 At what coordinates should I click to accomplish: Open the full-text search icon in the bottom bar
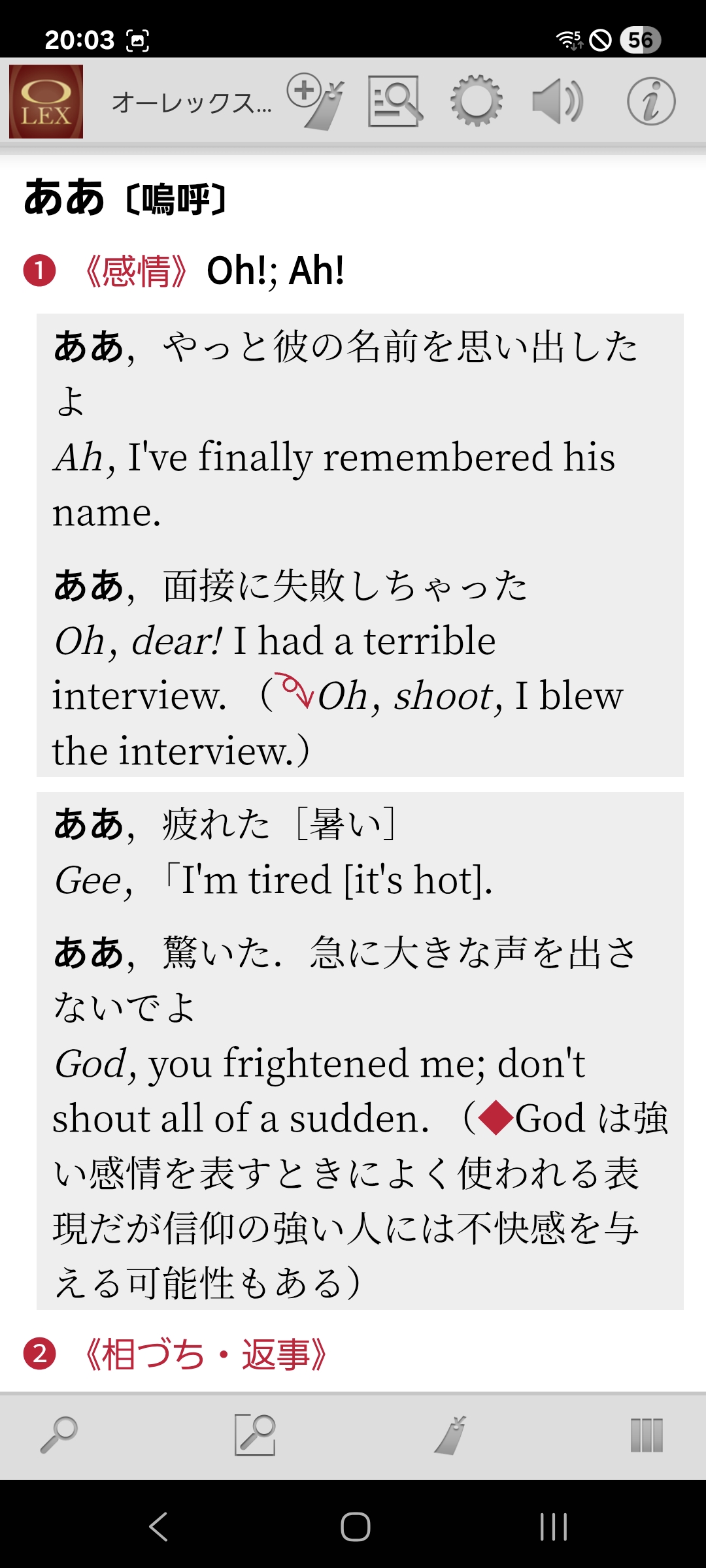tap(255, 1435)
